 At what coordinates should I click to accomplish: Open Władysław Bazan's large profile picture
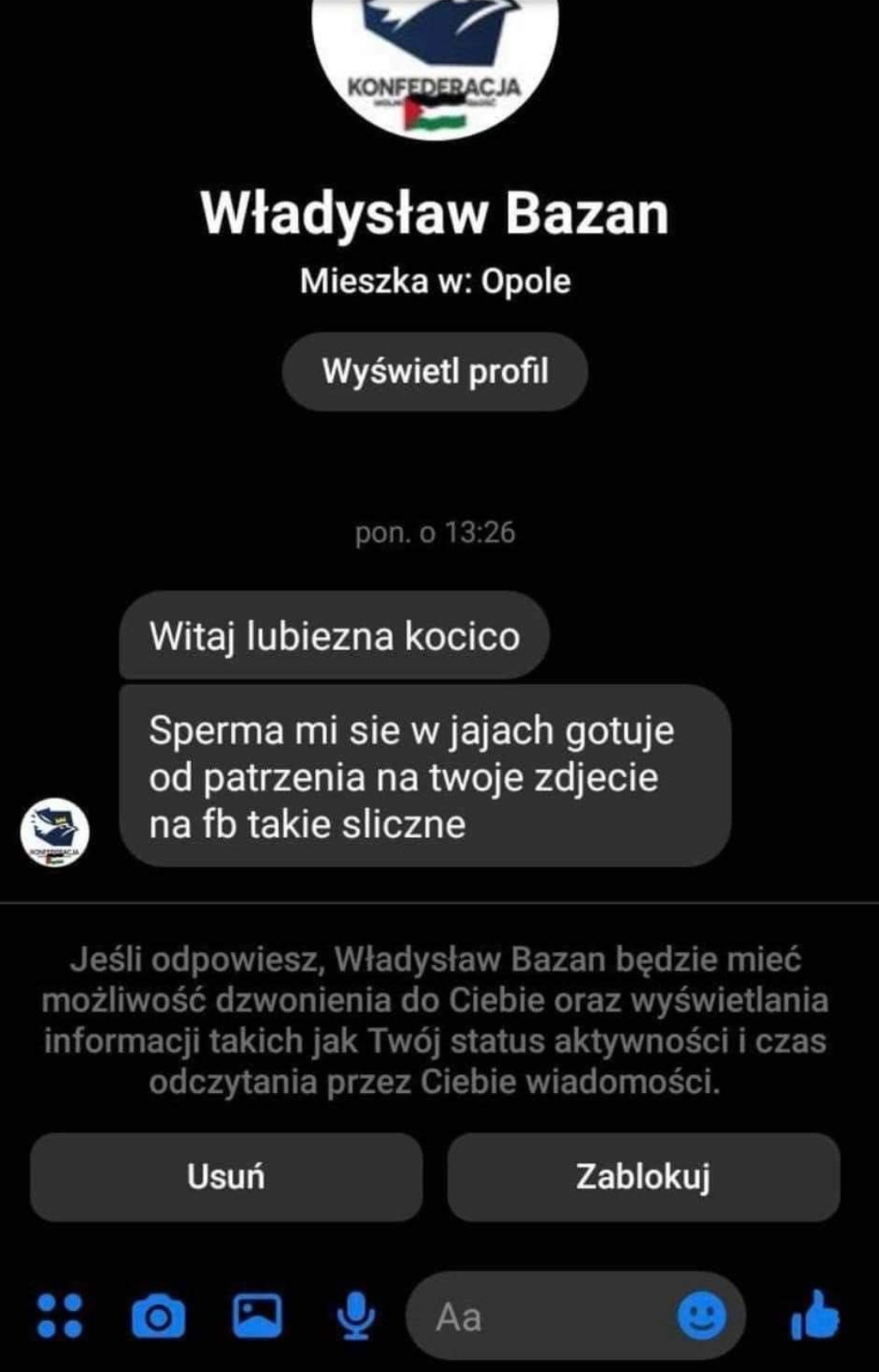[435, 61]
